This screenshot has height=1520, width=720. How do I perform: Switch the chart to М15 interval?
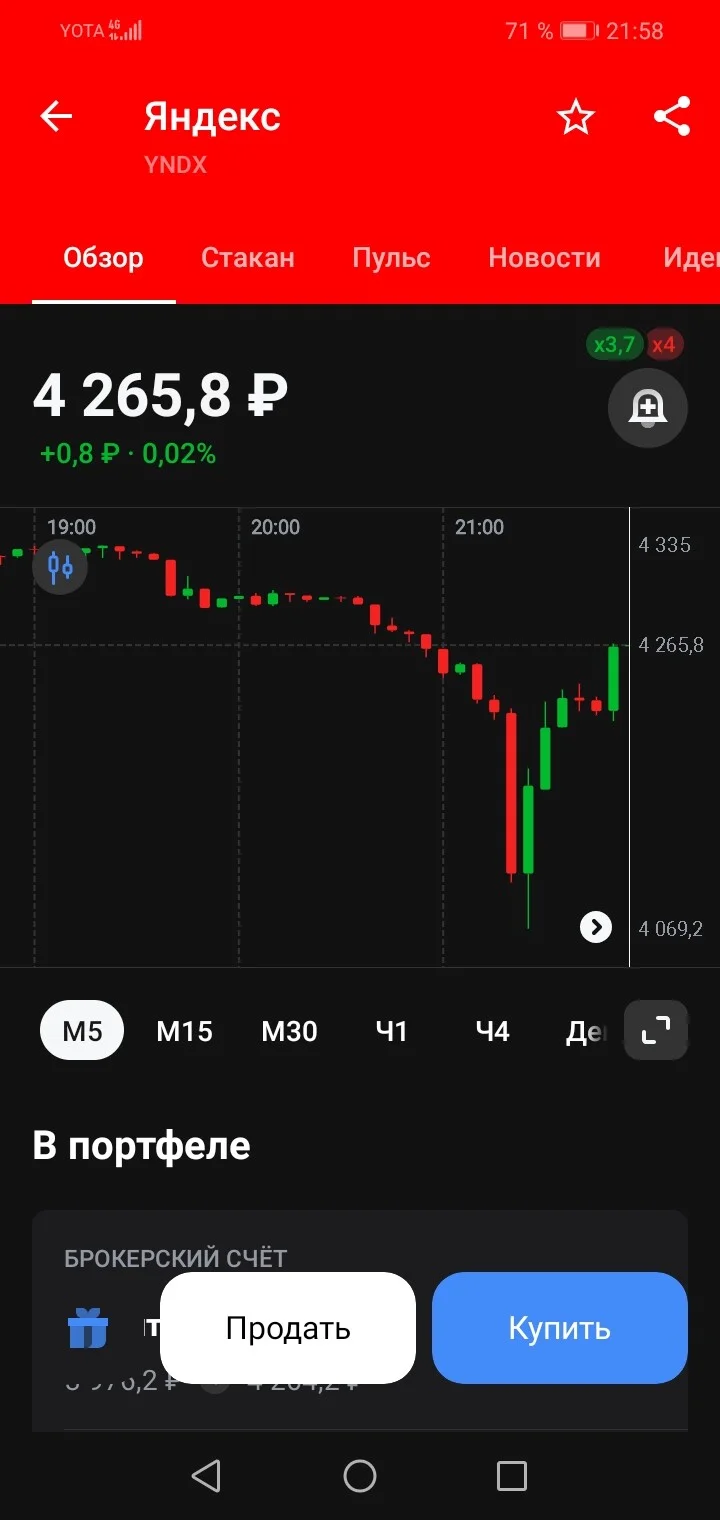184,1030
